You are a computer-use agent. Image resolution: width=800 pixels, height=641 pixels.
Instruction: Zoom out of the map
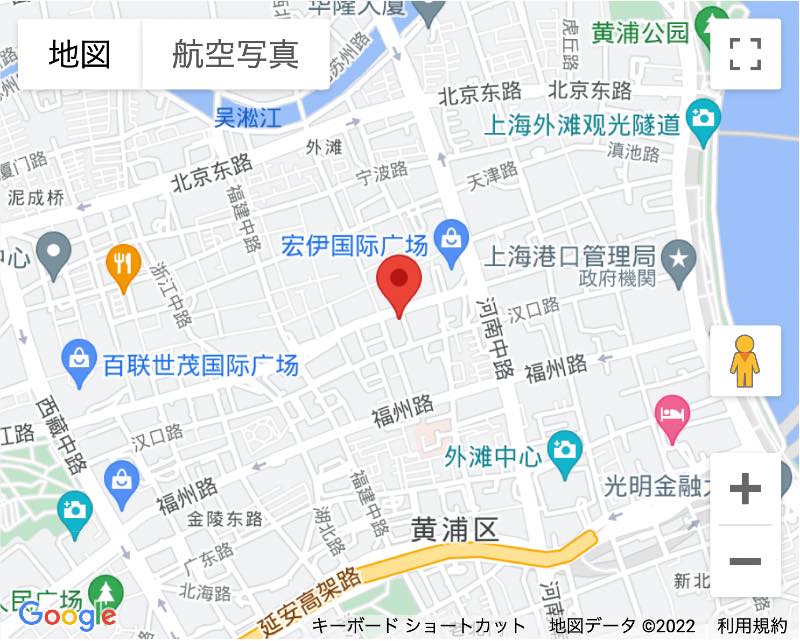tap(745, 561)
